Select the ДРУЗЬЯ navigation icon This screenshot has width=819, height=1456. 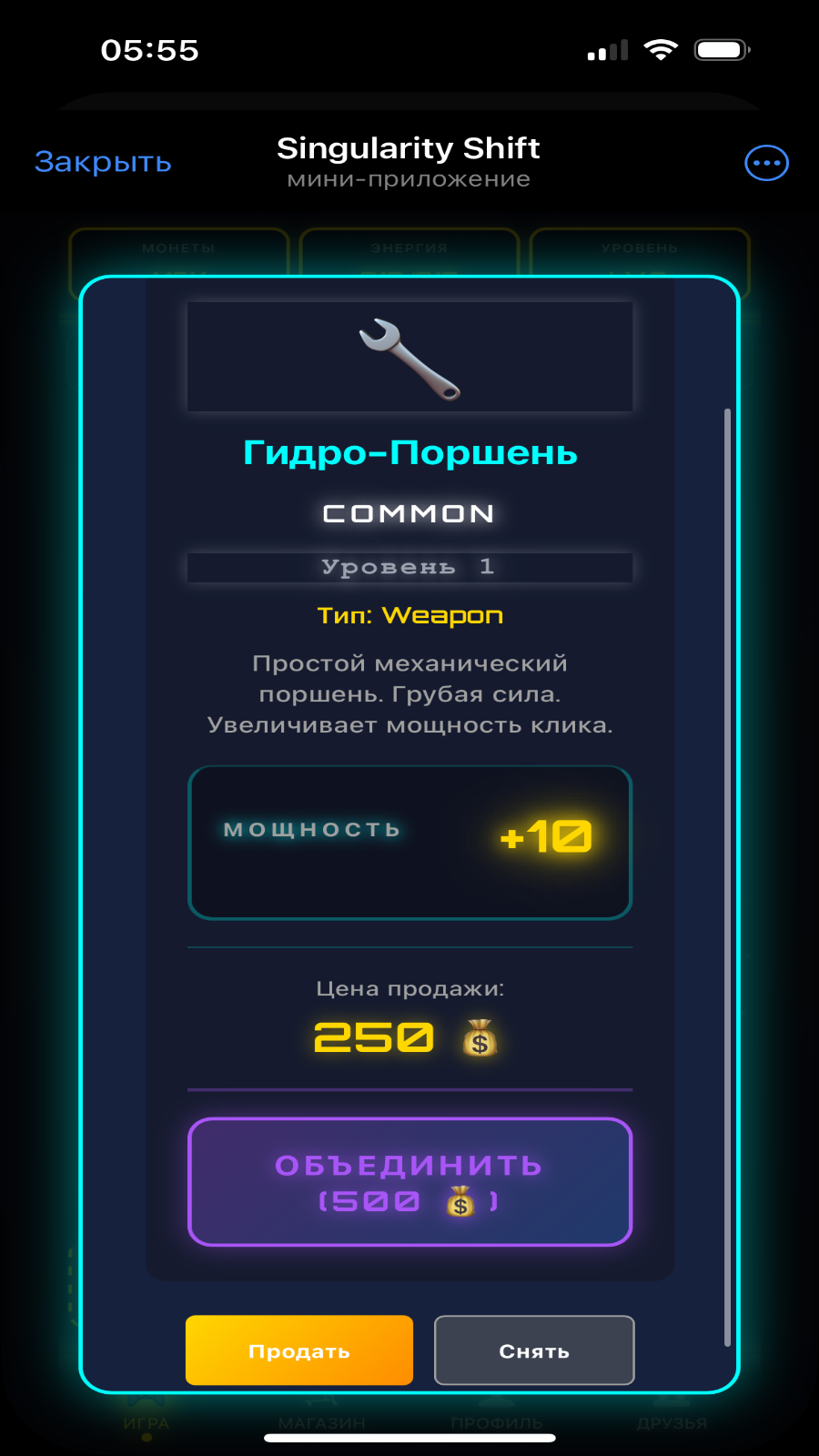(671, 1420)
